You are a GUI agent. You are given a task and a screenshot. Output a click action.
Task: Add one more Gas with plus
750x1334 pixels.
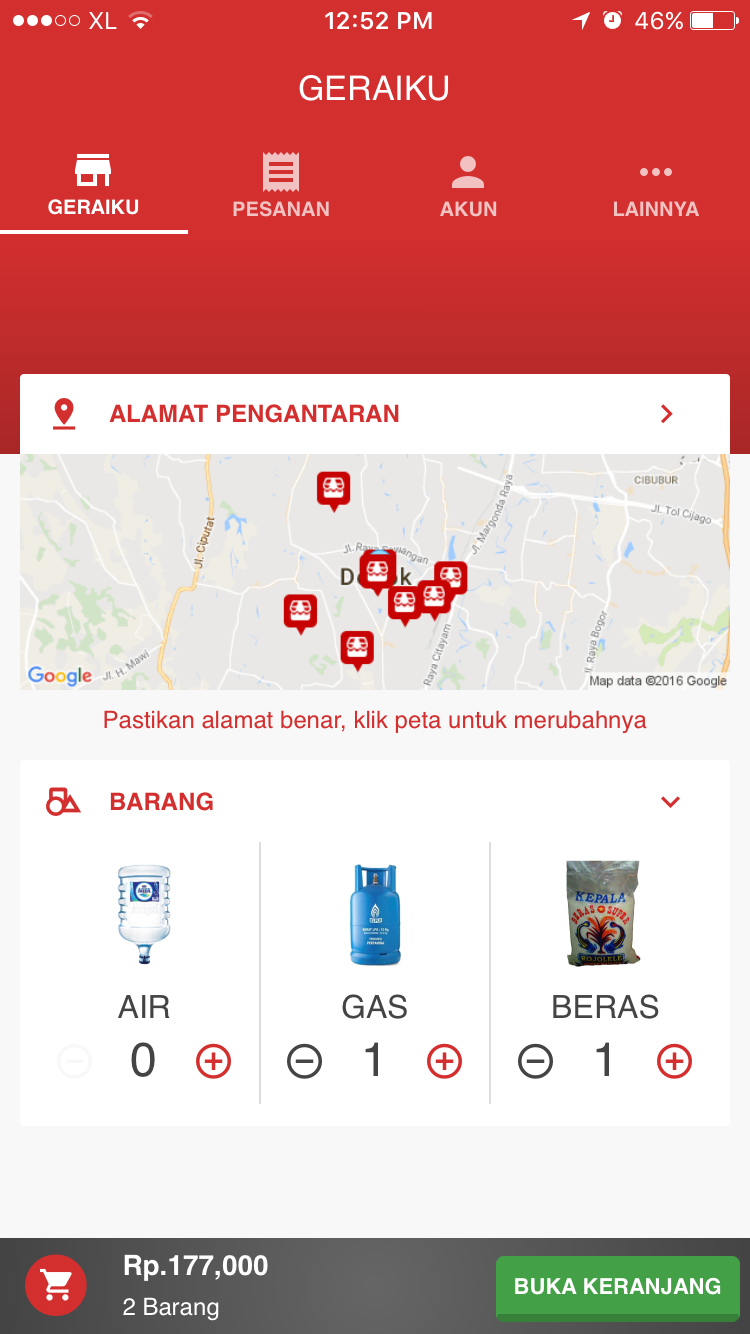pos(444,1061)
